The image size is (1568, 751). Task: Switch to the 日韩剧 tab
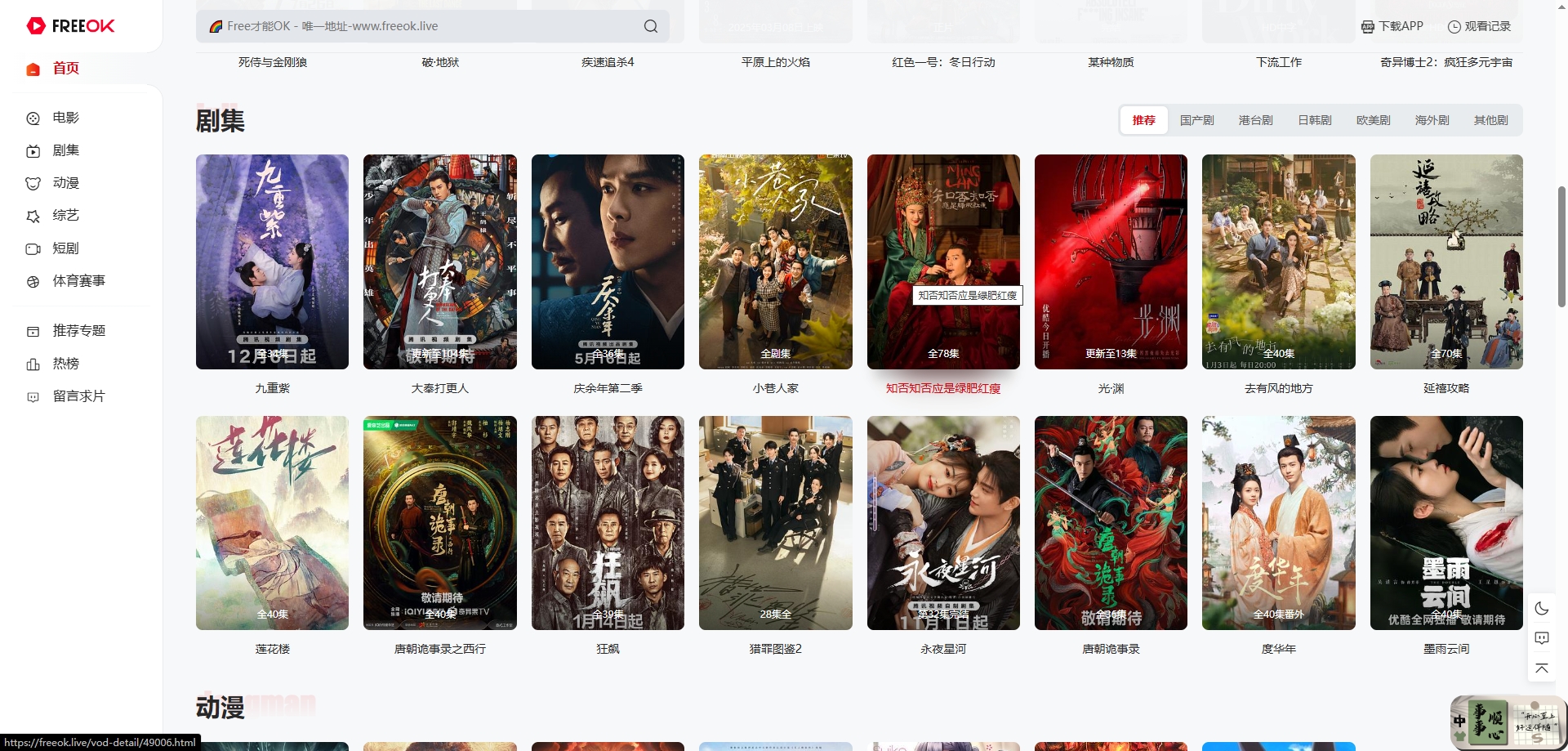tap(1314, 120)
